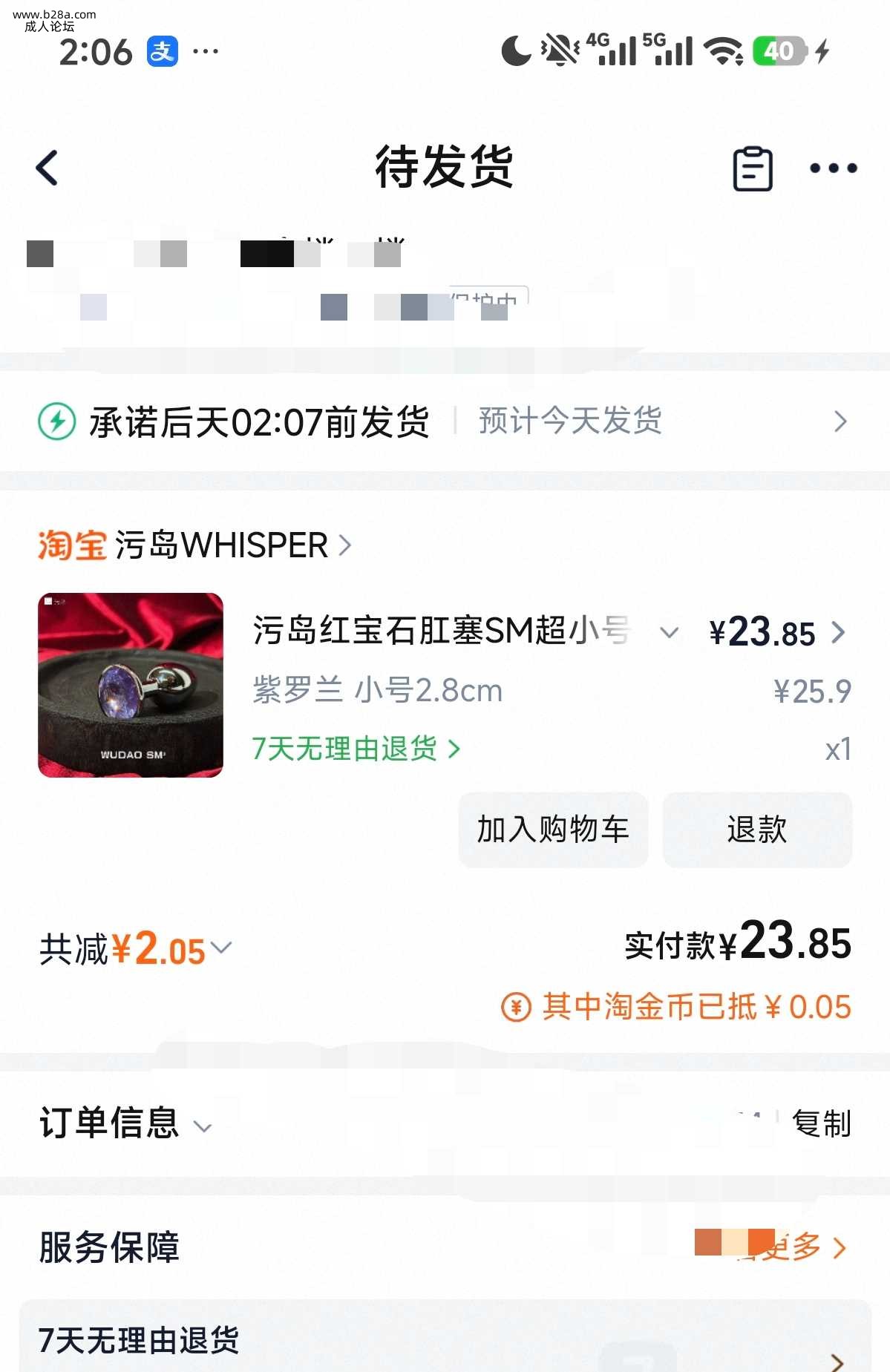This screenshot has height=1372, width=890.
Task: Copy the order number with 复制
Action: coord(821,1123)
